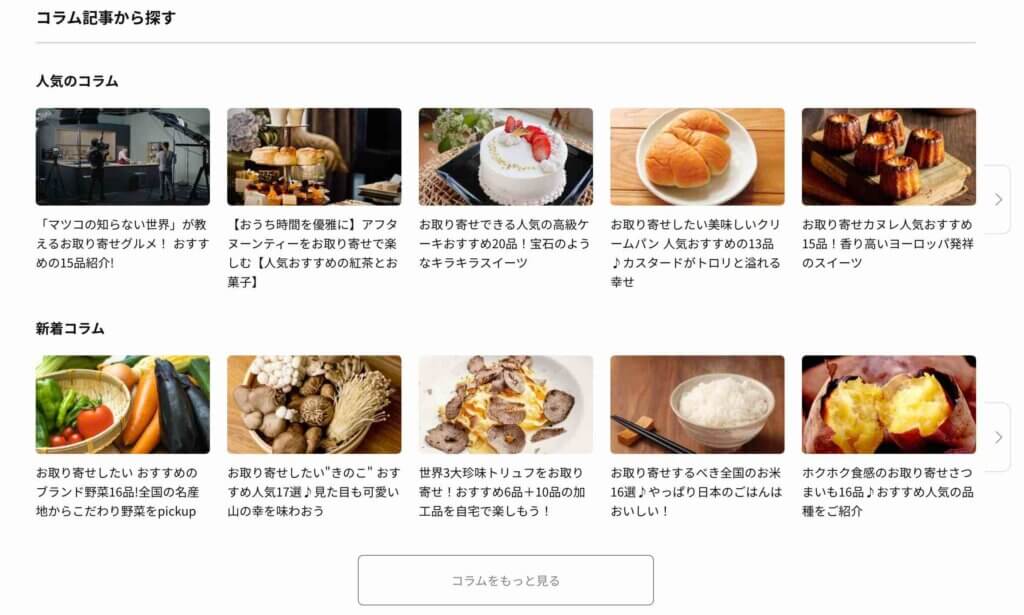
Task: Open the お米 rice 16選 column
Action: (x=697, y=404)
